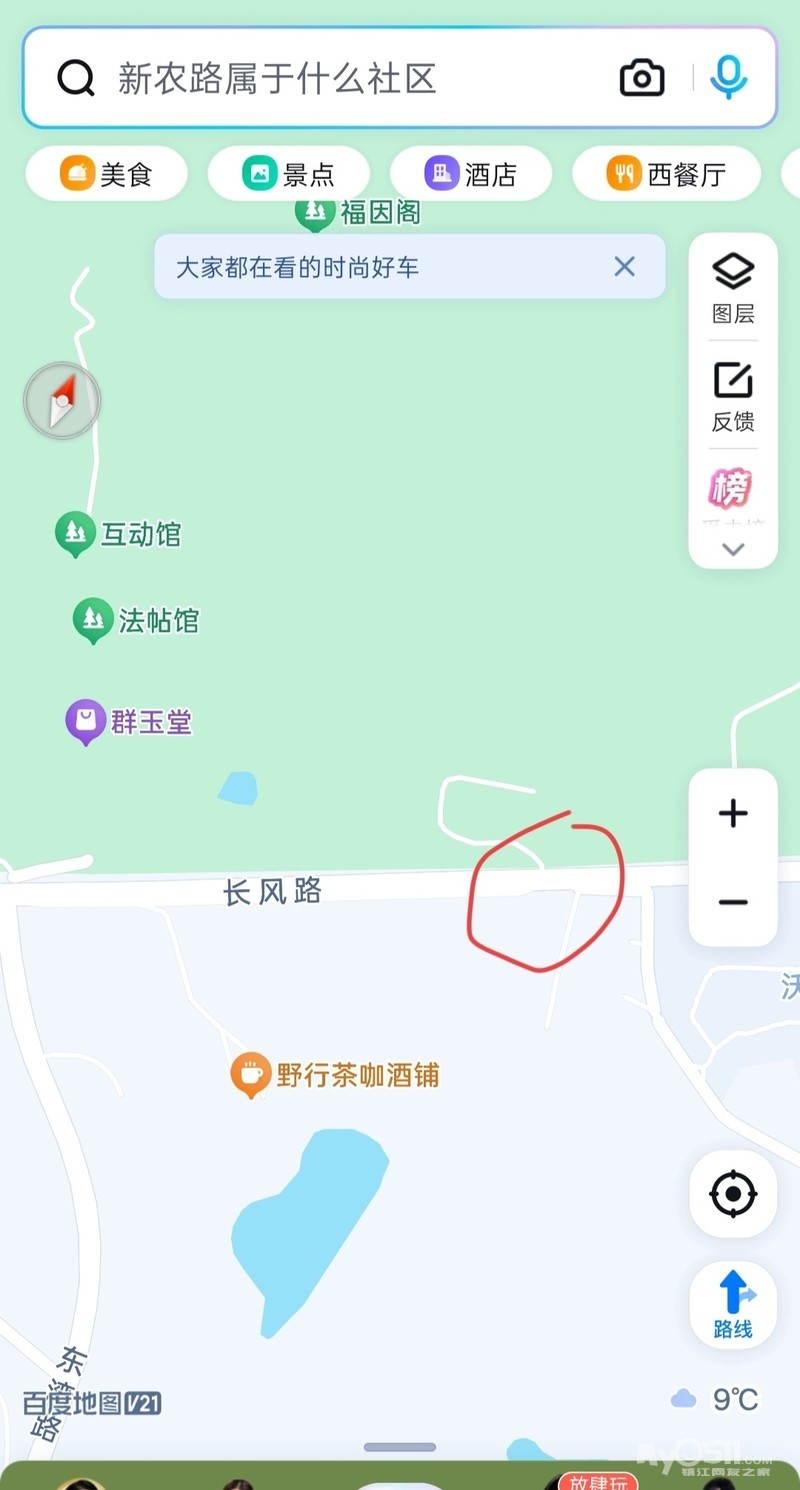Open the 群玉堂 place marker
Screen dimensions: 800x1490
pos(86,721)
